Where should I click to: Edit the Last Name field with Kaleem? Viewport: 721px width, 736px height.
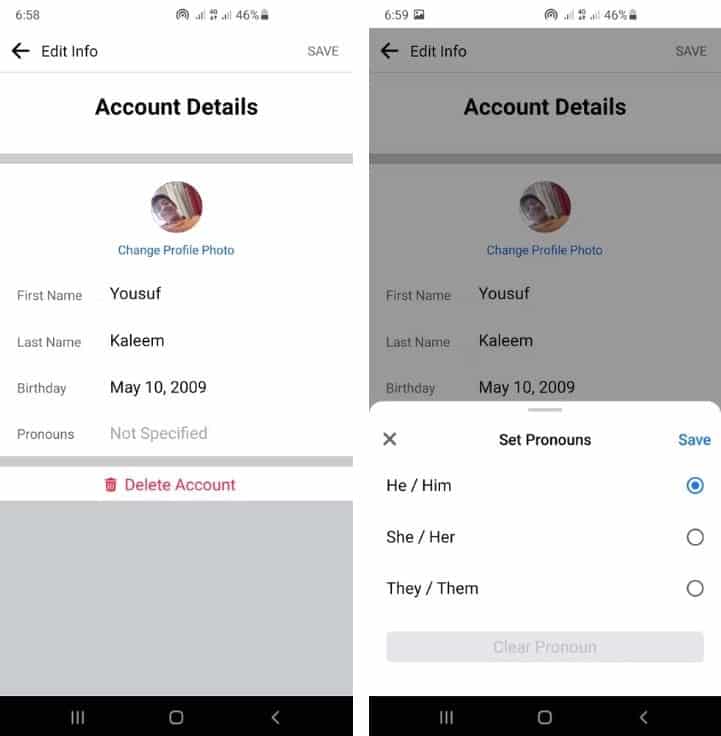point(137,341)
